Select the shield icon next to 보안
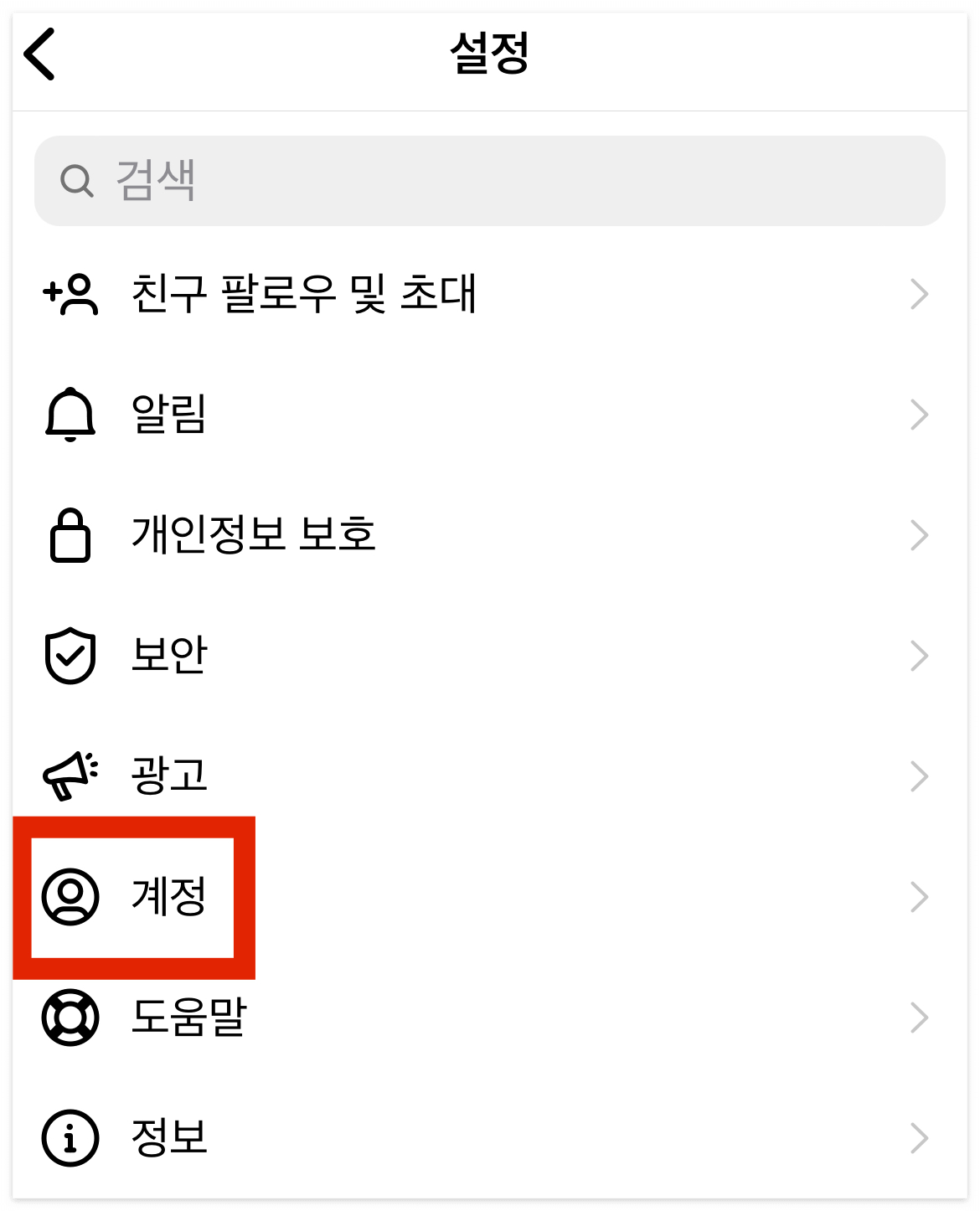 (x=70, y=656)
